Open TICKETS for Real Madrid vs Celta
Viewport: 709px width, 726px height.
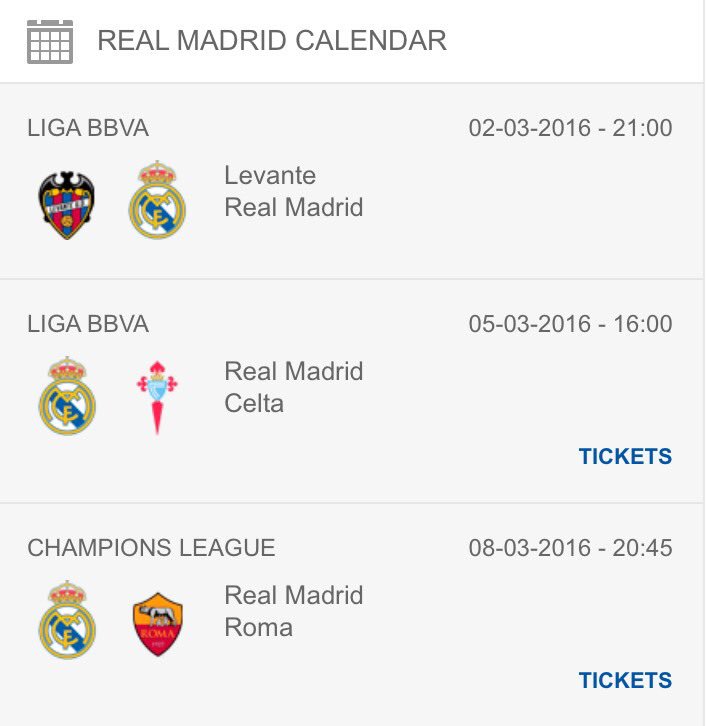point(625,457)
